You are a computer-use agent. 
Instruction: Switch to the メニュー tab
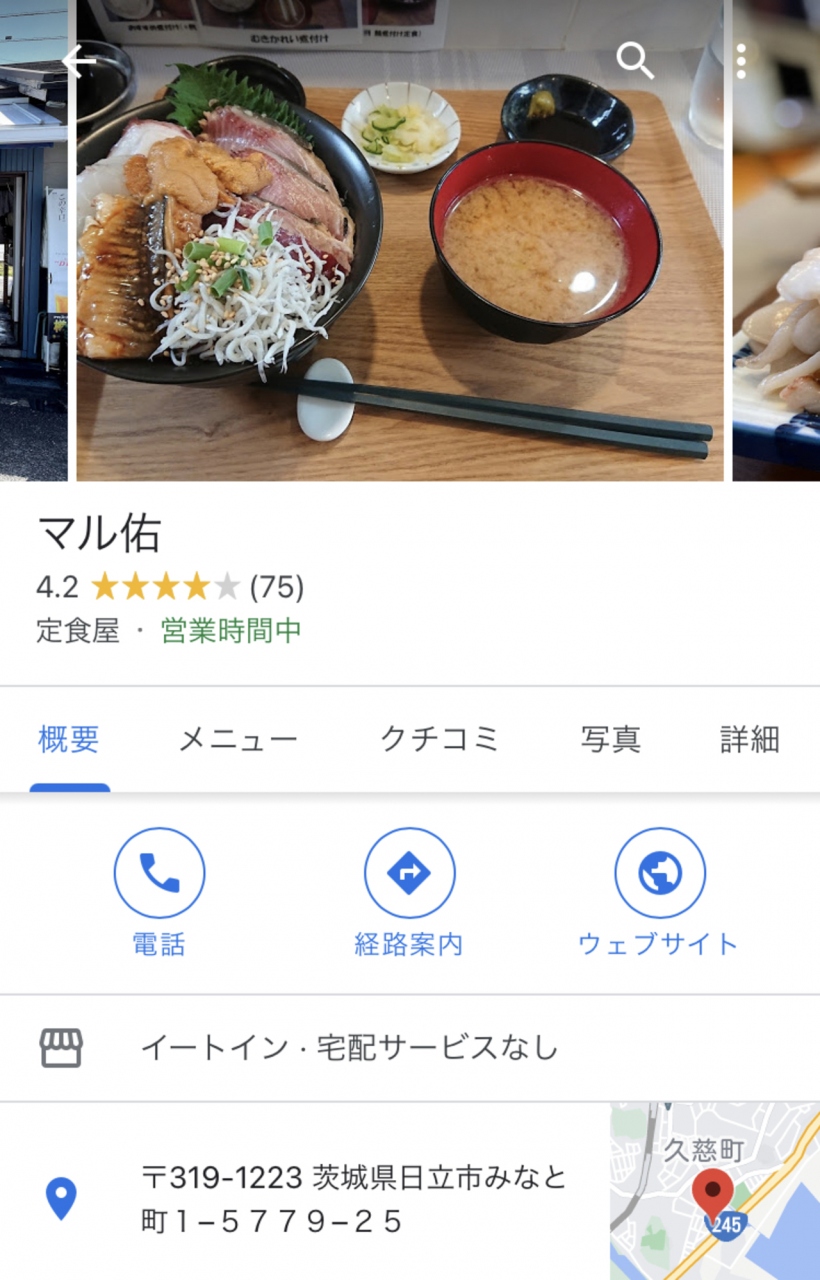coord(238,740)
